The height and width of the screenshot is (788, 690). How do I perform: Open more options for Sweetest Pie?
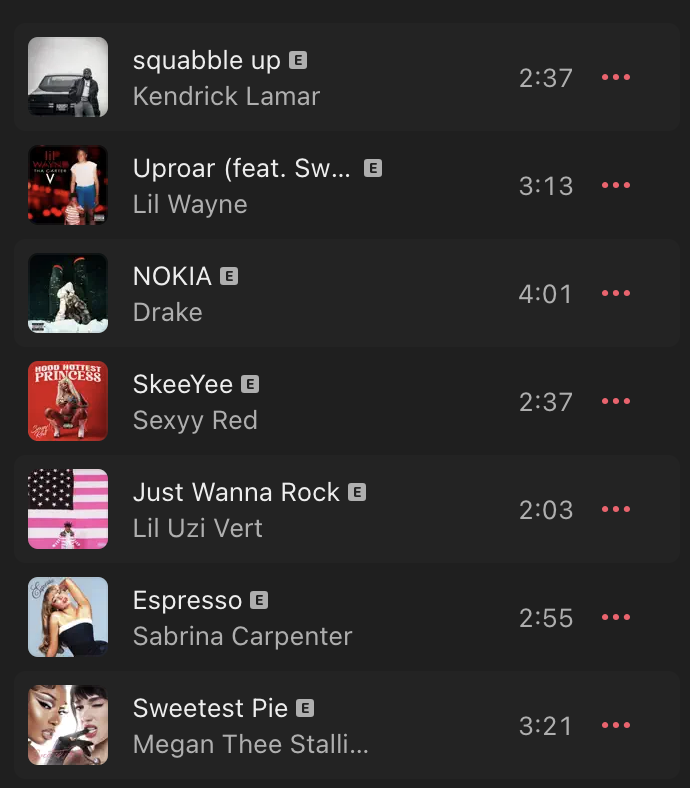coord(615,725)
